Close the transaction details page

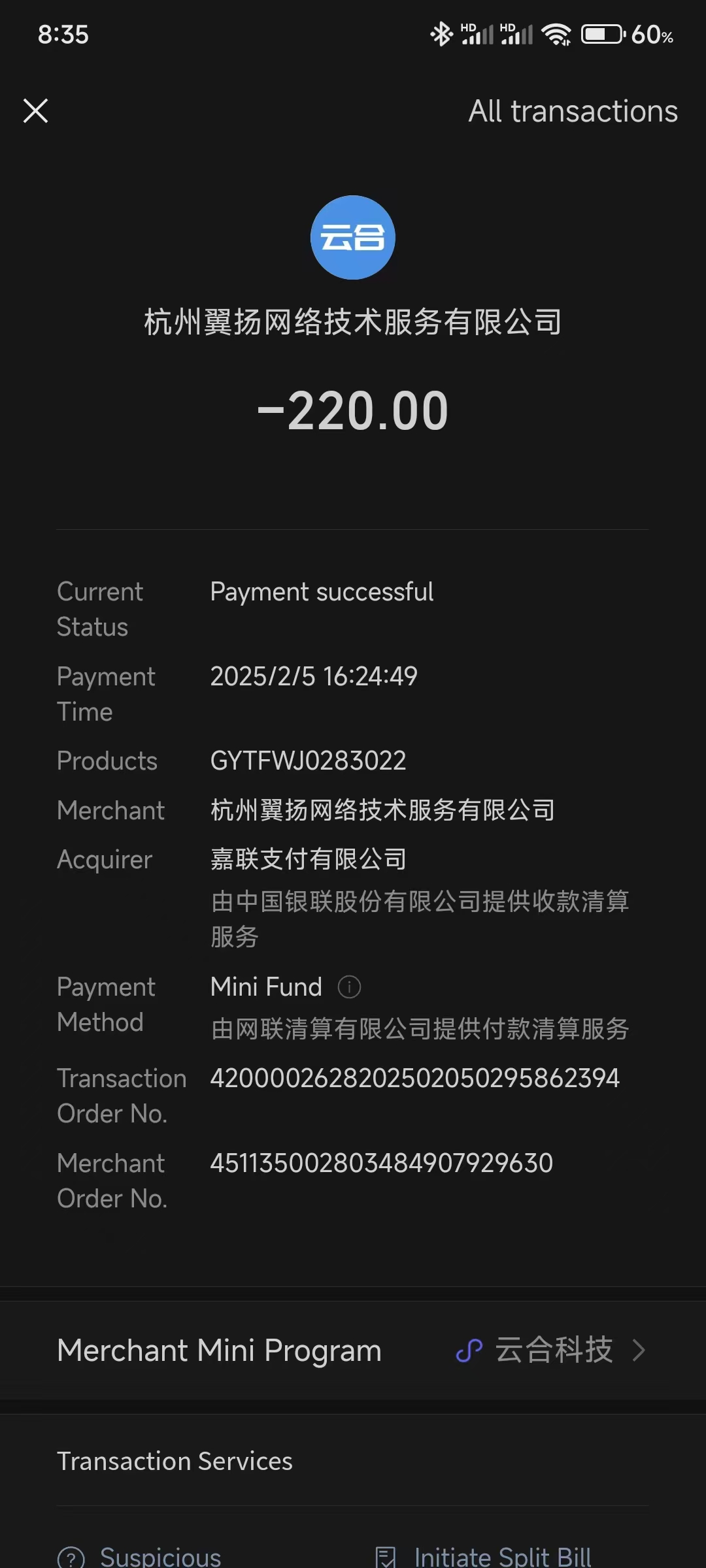[x=36, y=111]
